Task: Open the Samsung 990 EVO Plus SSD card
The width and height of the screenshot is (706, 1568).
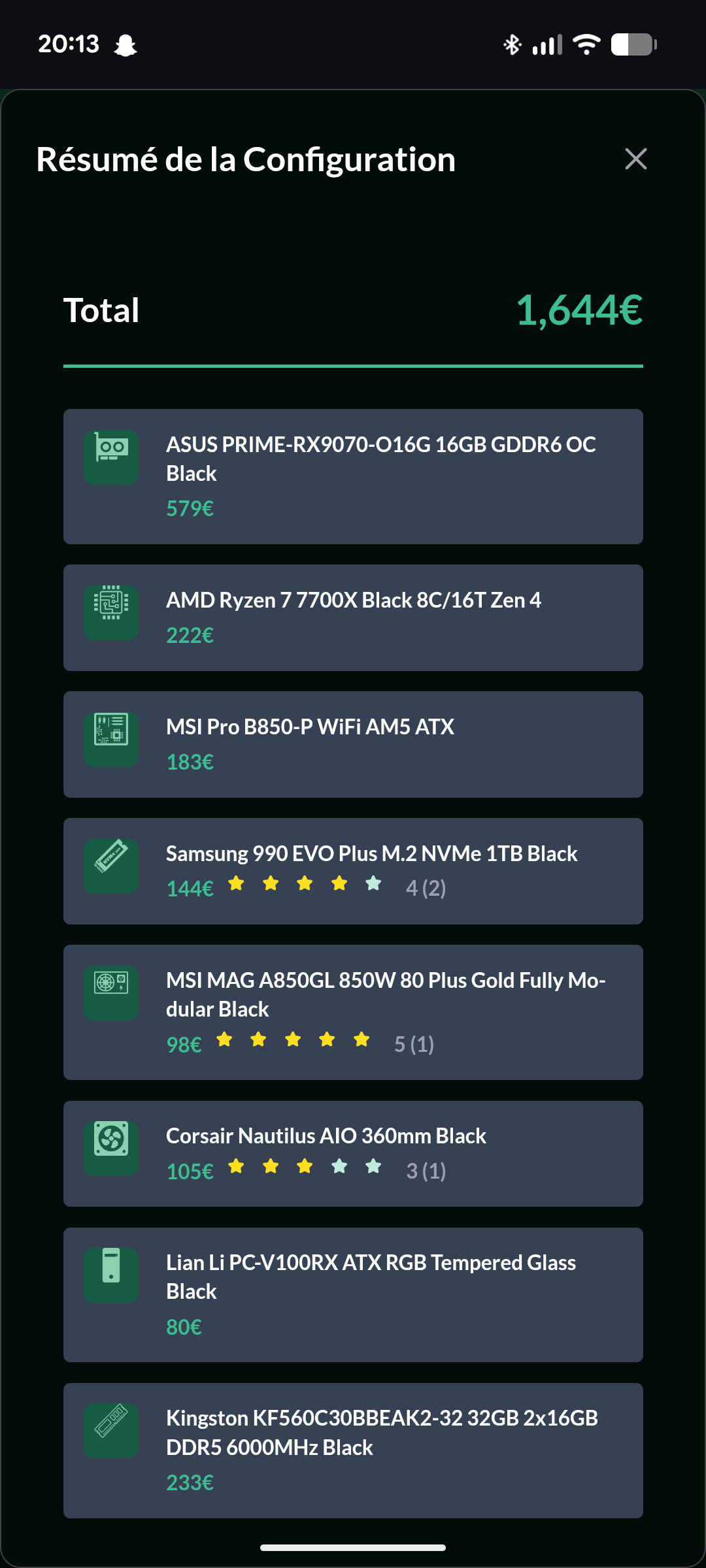Action: tap(353, 871)
